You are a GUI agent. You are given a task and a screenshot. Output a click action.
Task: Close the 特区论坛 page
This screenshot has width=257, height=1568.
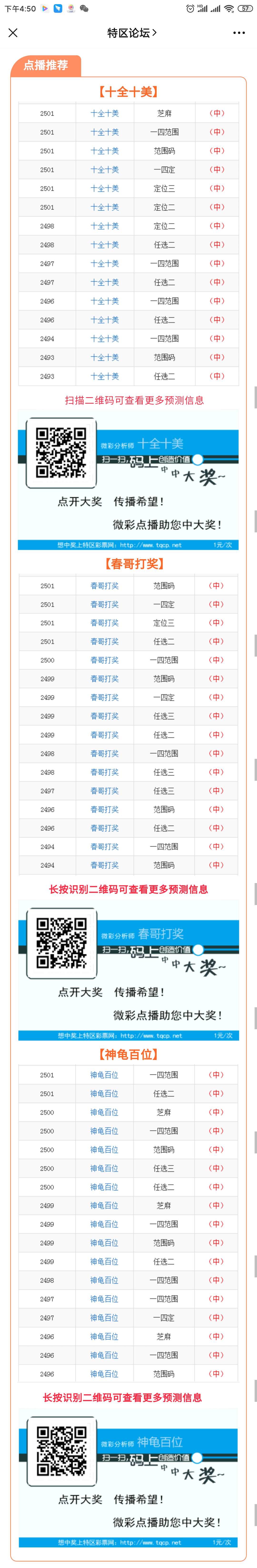(13, 33)
